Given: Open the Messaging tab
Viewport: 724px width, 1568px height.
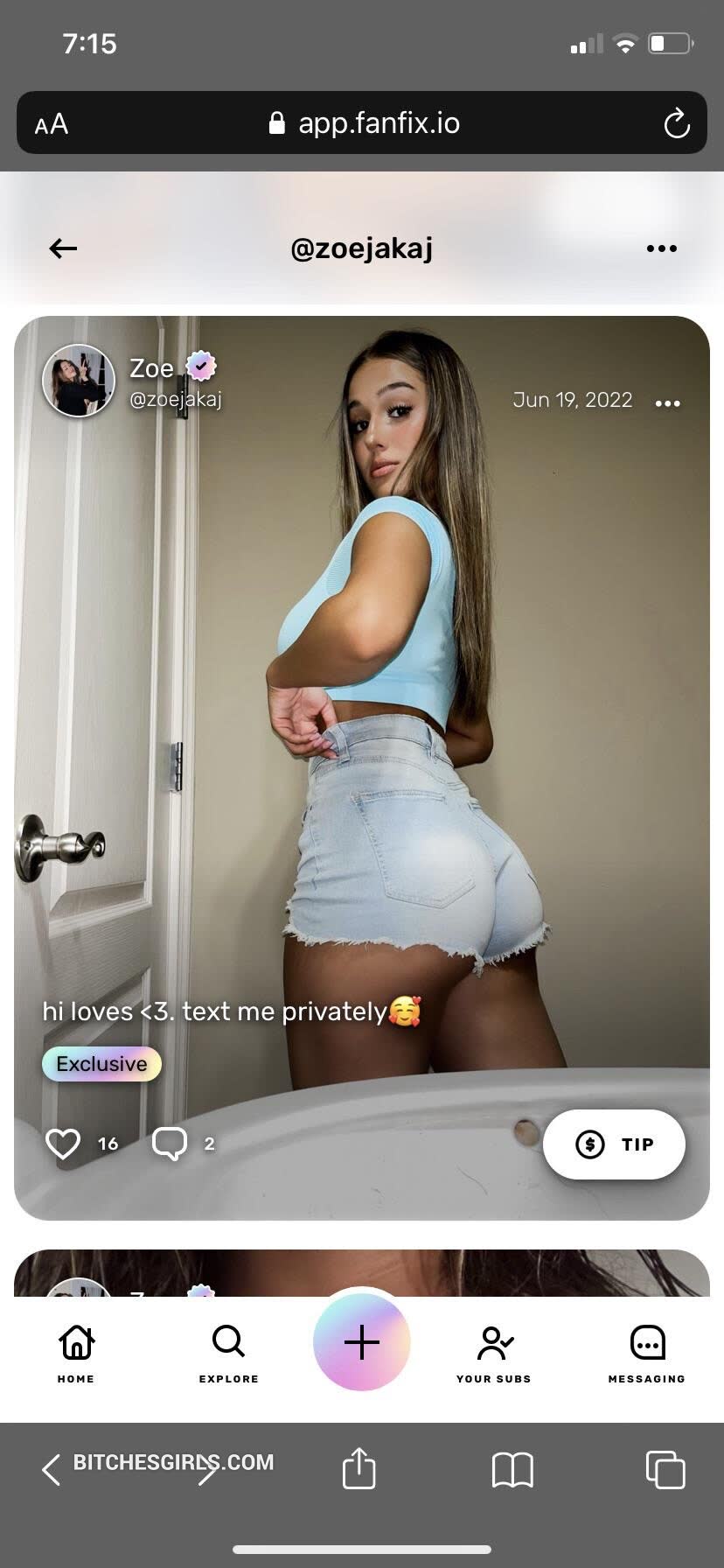Looking at the screenshot, I should (x=647, y=1352).
